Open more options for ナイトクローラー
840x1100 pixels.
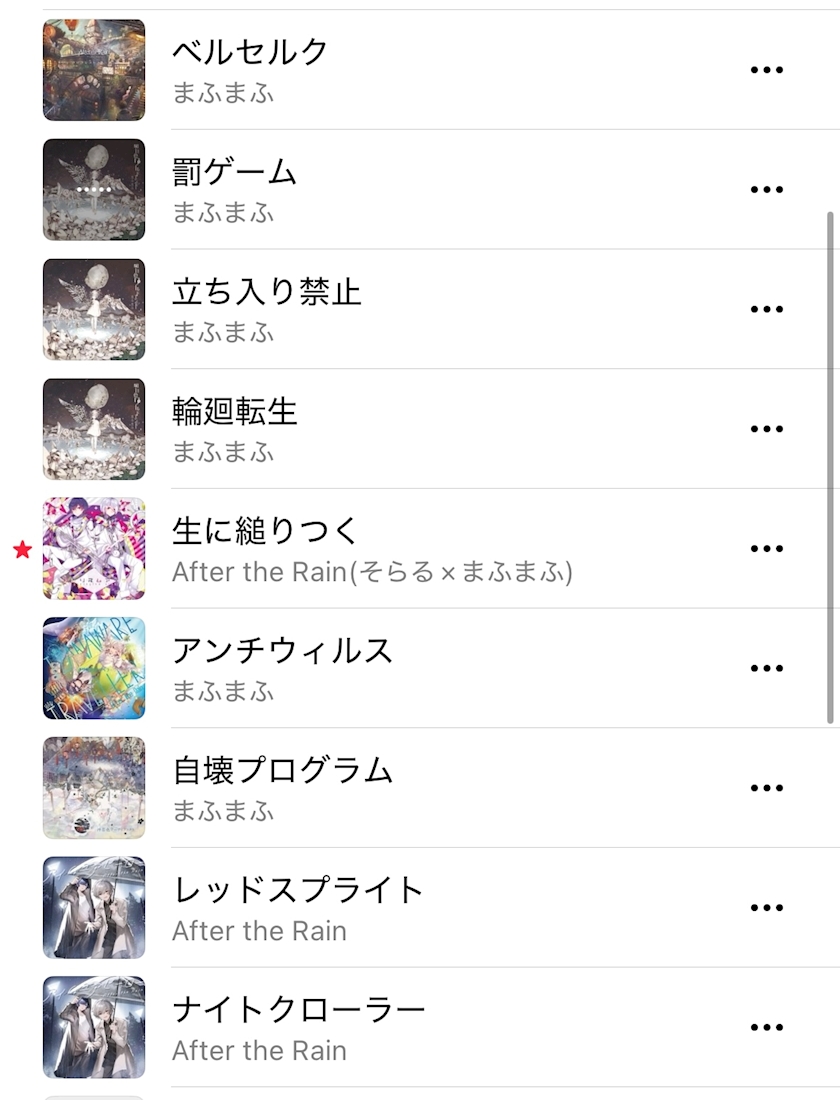pos(766,1027)
